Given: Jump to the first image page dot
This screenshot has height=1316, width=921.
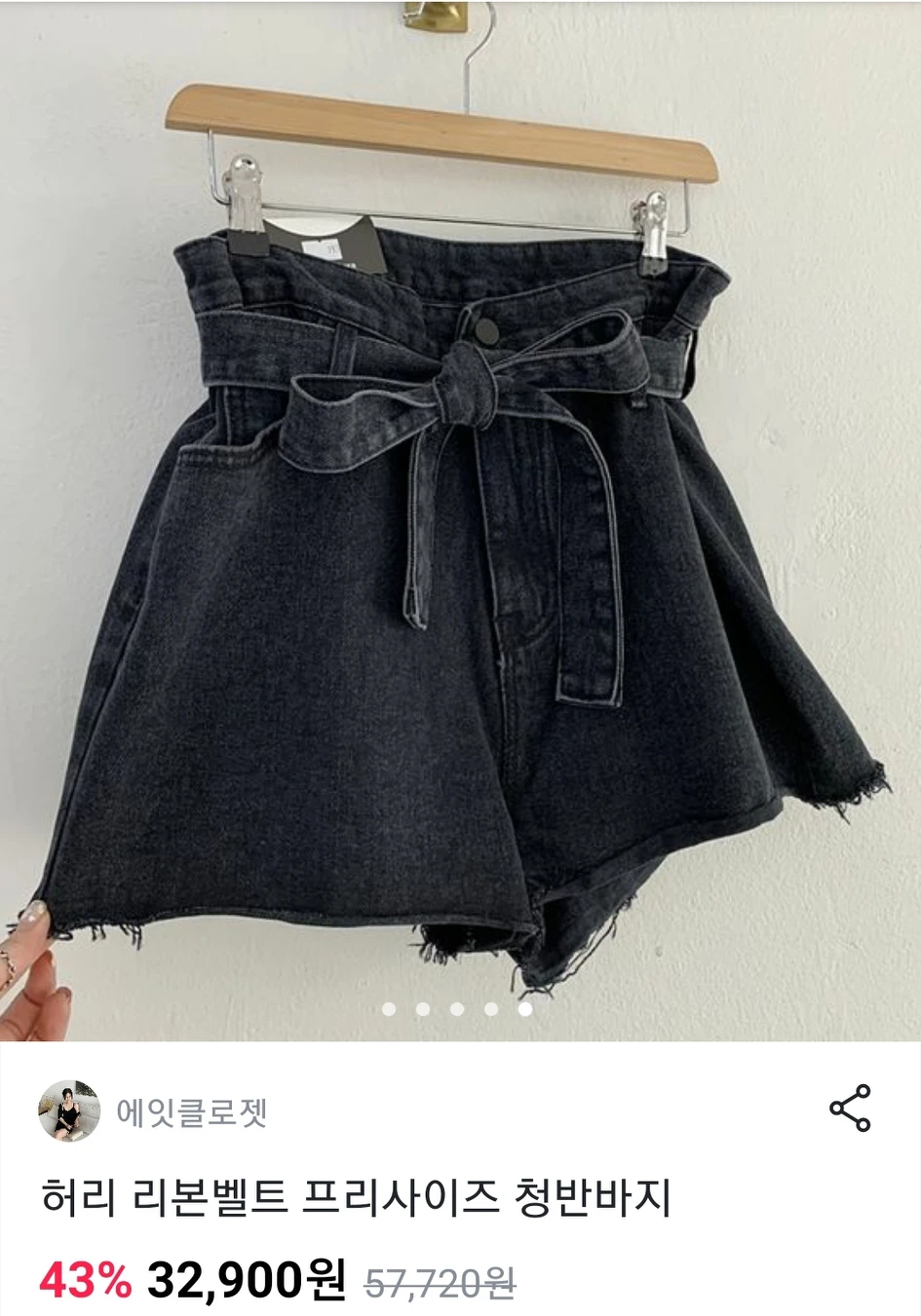Looking at the screenshot, I should tap(389, 1009).
